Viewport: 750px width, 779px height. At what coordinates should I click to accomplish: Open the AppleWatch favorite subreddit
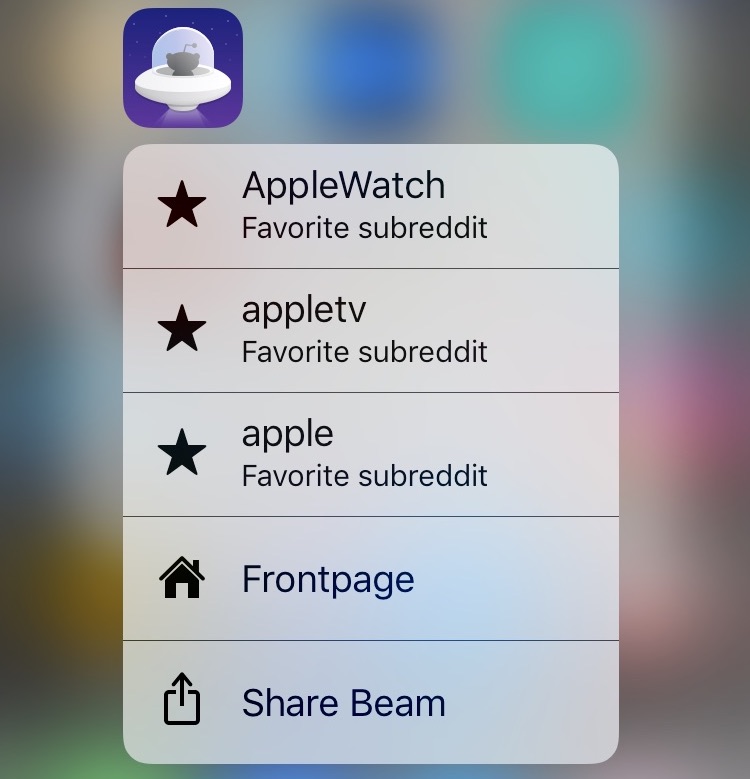(370, 206)
